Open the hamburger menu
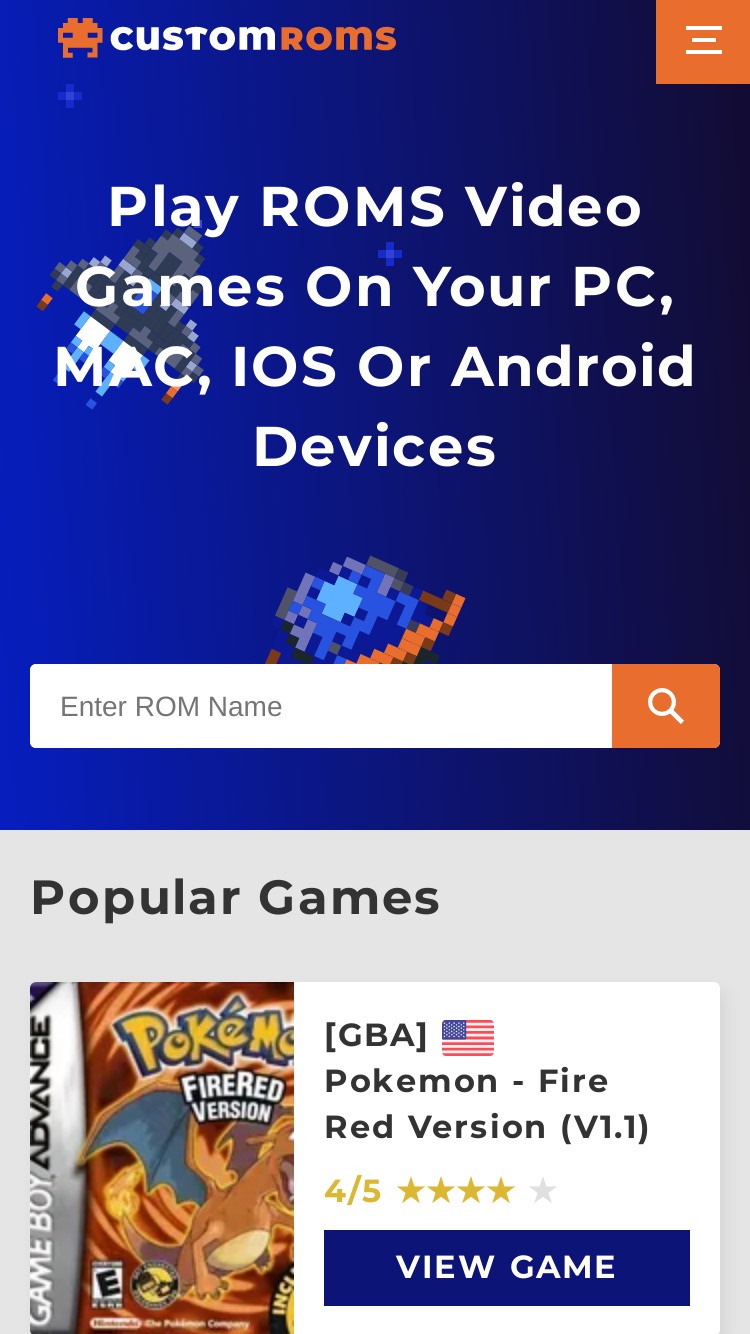 pyautogui.click(x=703, y=41)
